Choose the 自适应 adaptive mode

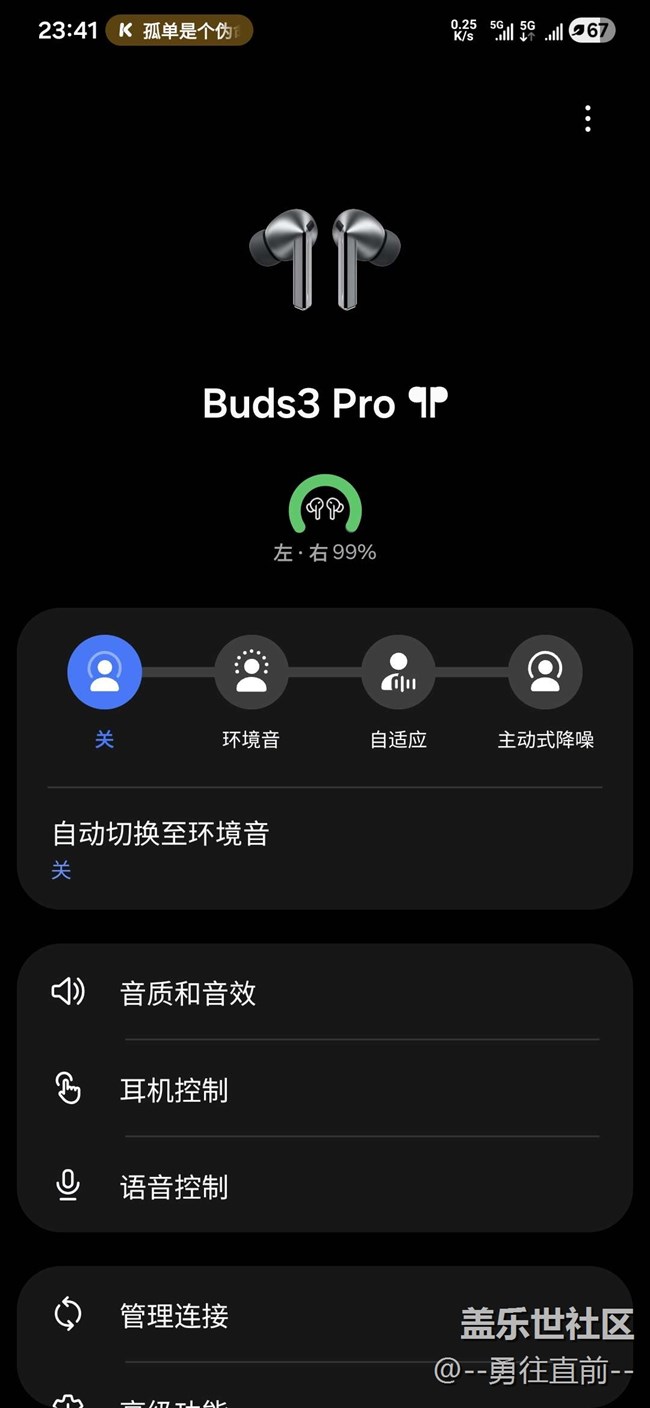[398, 672]
